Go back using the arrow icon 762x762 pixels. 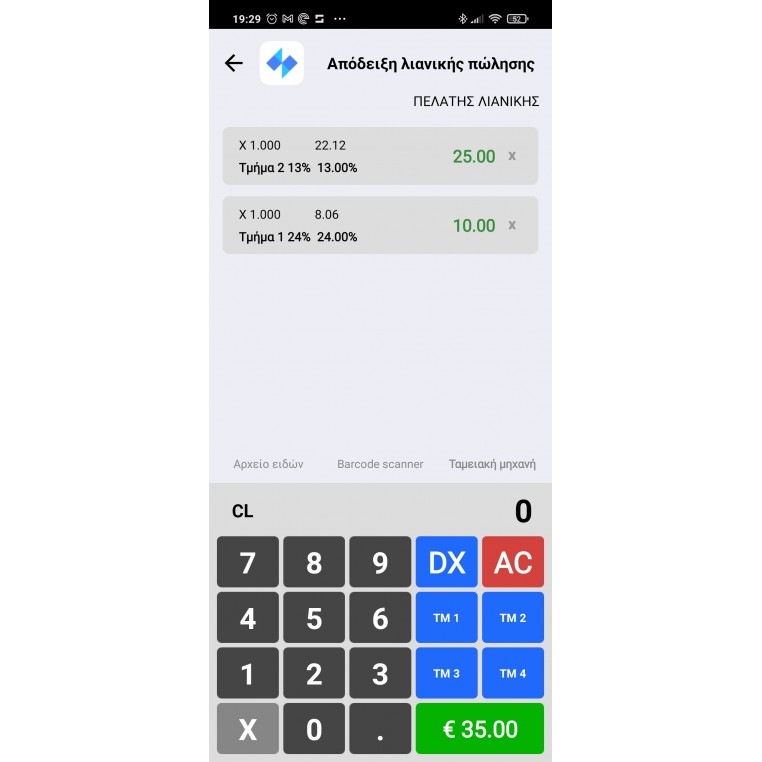[234, 64]
